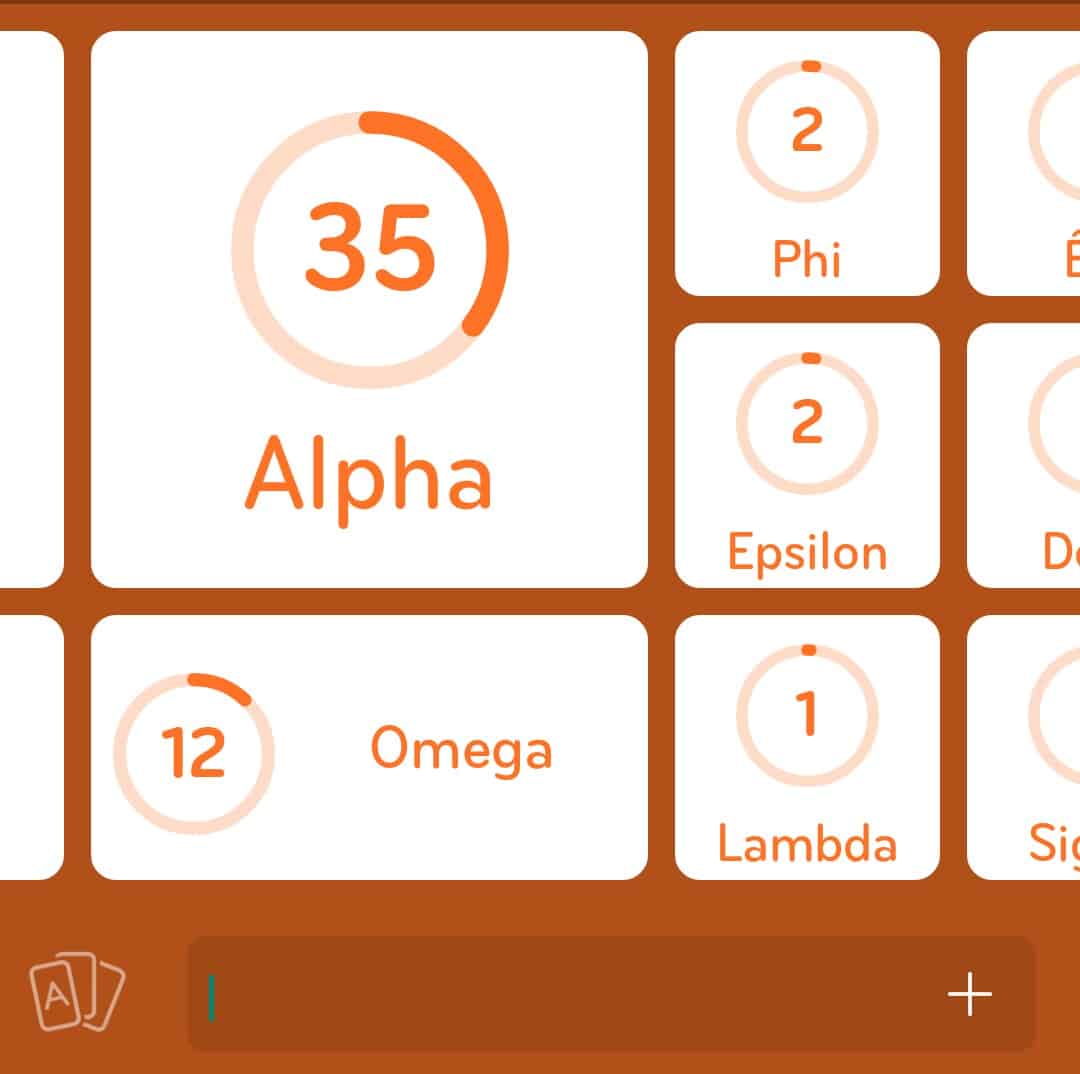Open the Epsilon tile
1080x1074 pixels.
tap(807, 456)
